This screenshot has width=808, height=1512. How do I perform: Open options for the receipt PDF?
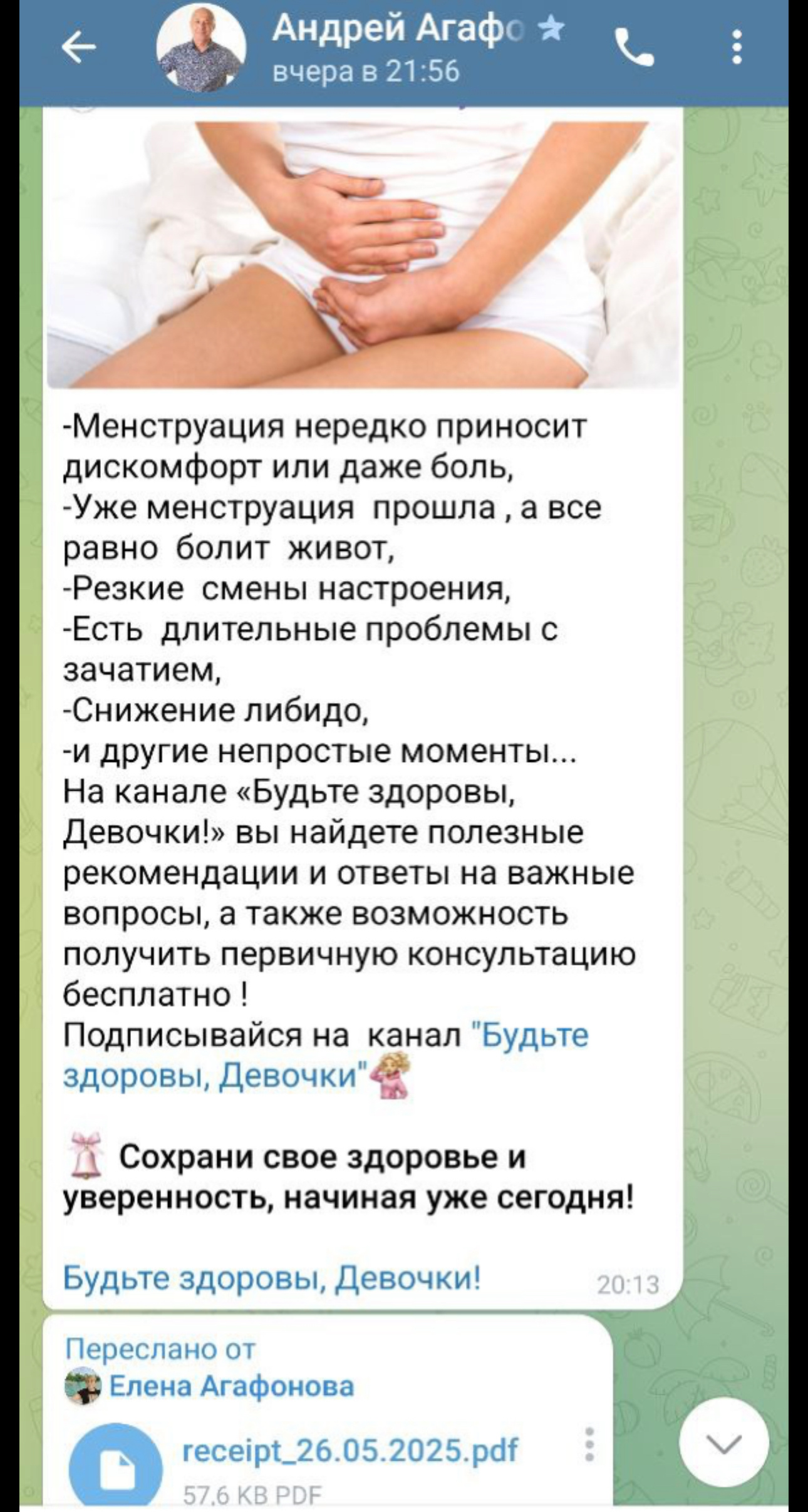pyautogui.click(x=589, y=1444)
